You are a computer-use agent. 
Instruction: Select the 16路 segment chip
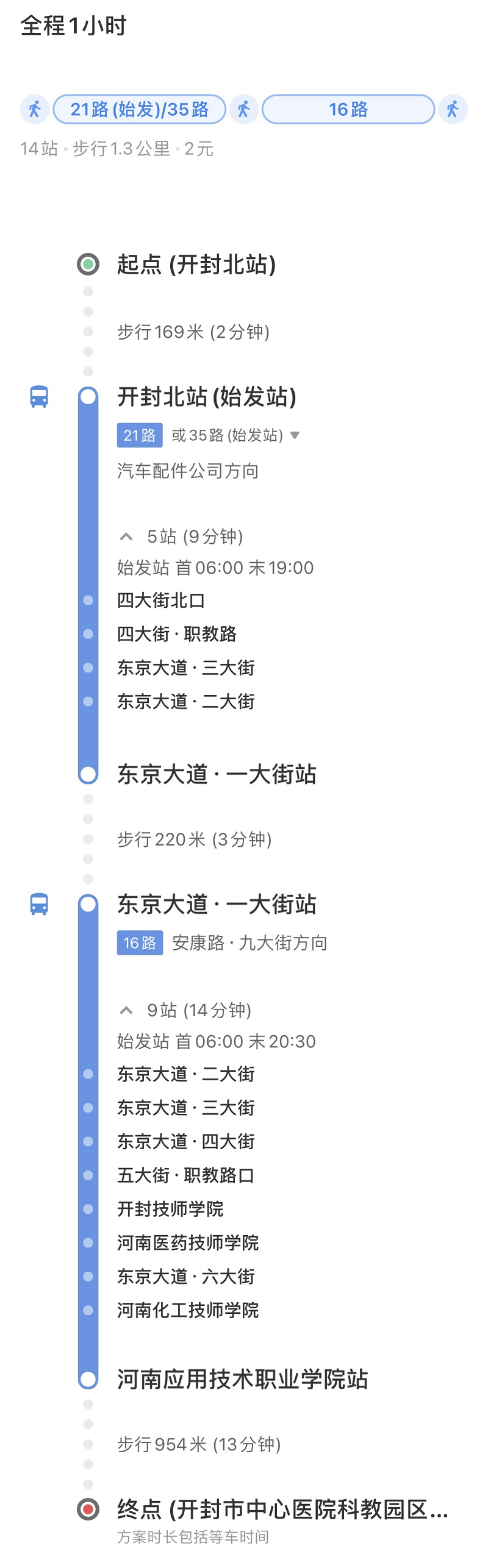pos(348,110)
